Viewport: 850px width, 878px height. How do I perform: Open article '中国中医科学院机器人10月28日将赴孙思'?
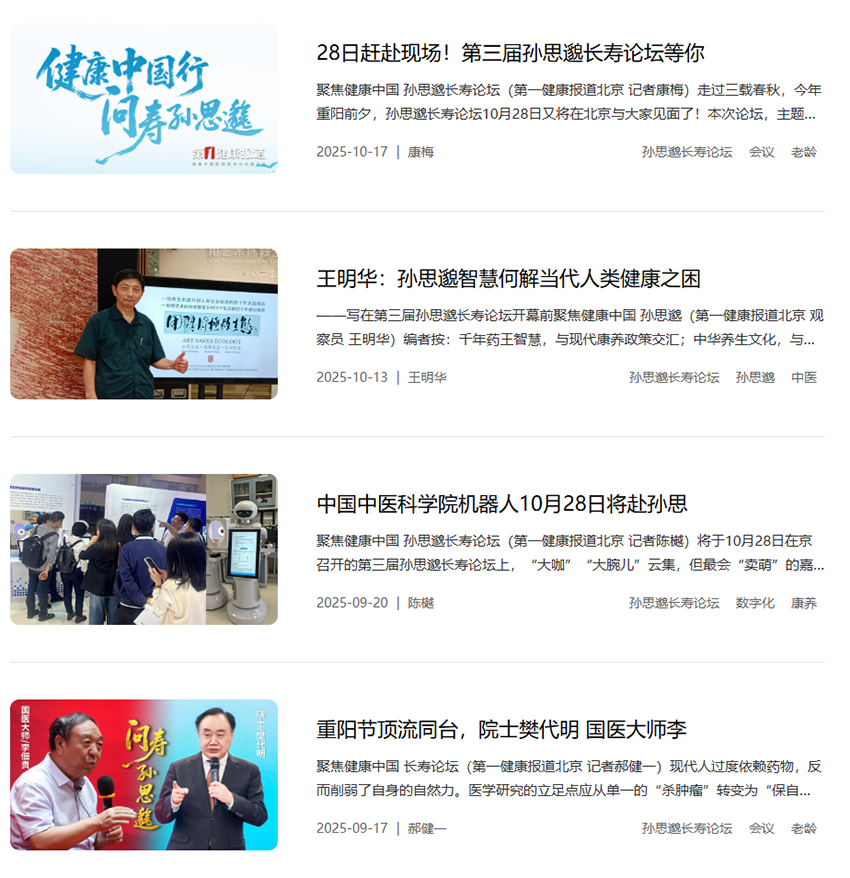(x=502, y=503)
